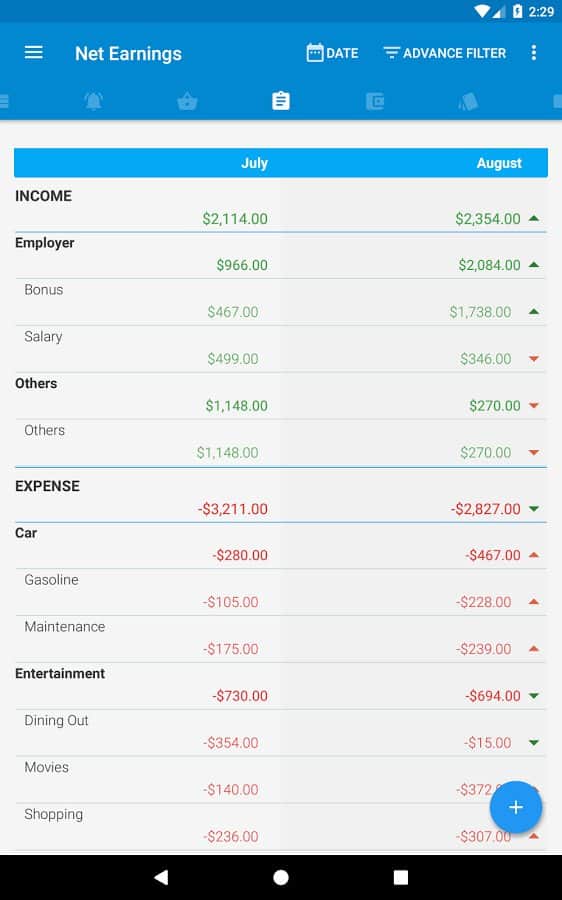Open the Dining Out expense row
562x900 pixels.
point(281,733)
